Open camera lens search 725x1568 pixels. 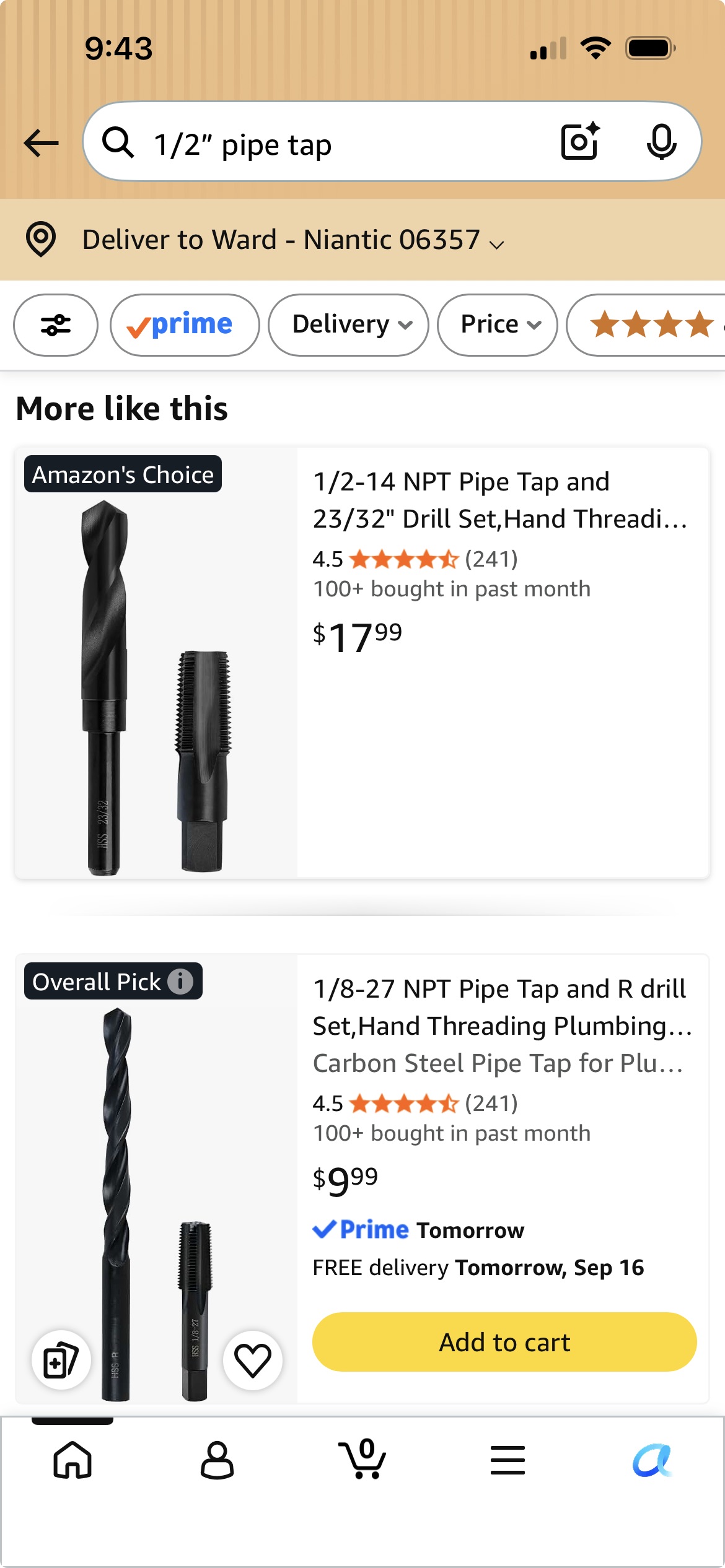click(x=581, y=142)
